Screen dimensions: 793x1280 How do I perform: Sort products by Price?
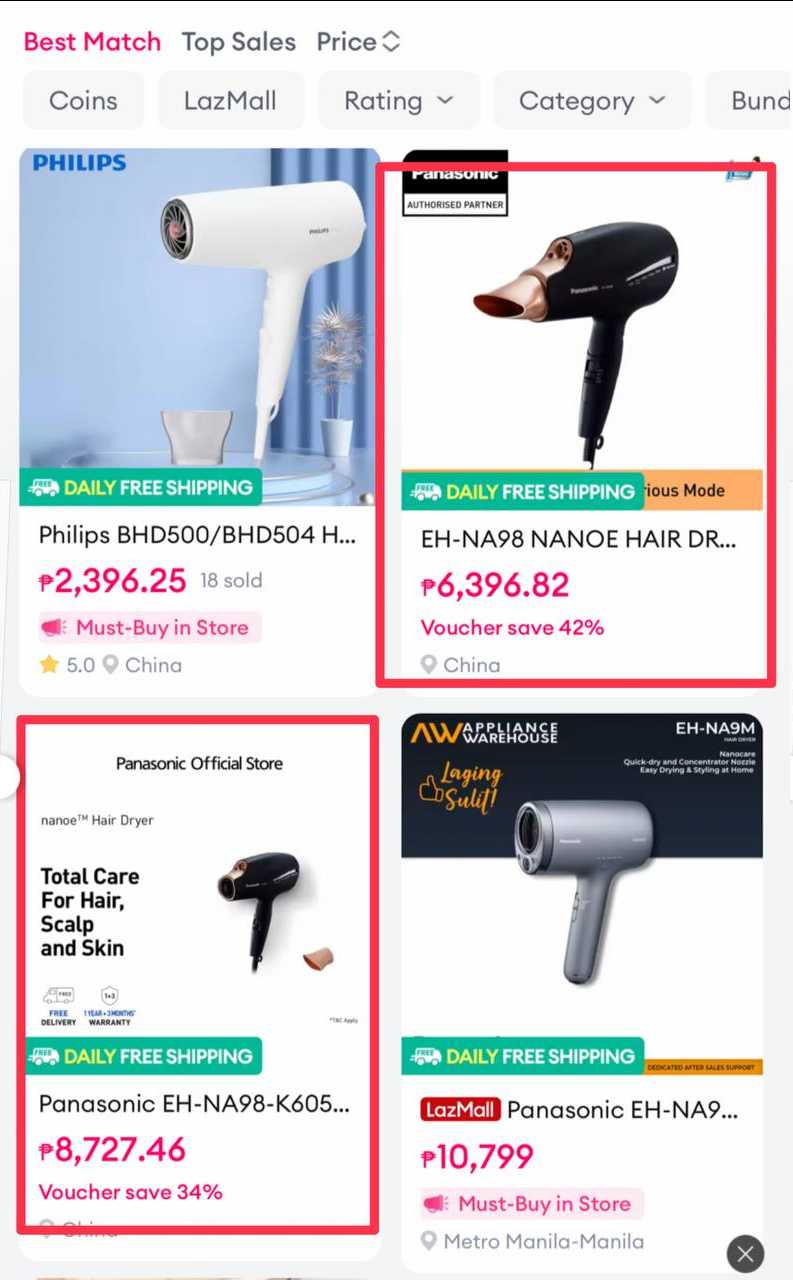[358, 42]
